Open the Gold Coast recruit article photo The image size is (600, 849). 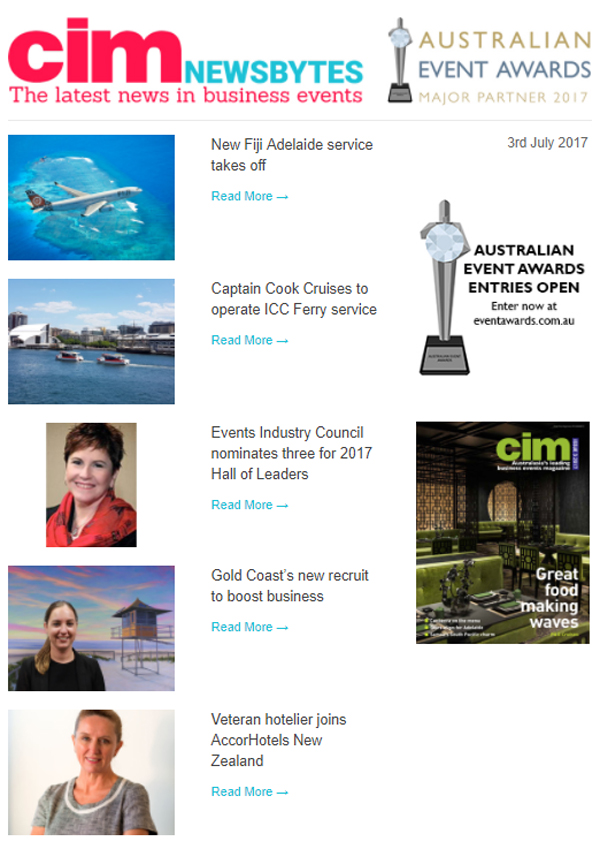[91, 628]
